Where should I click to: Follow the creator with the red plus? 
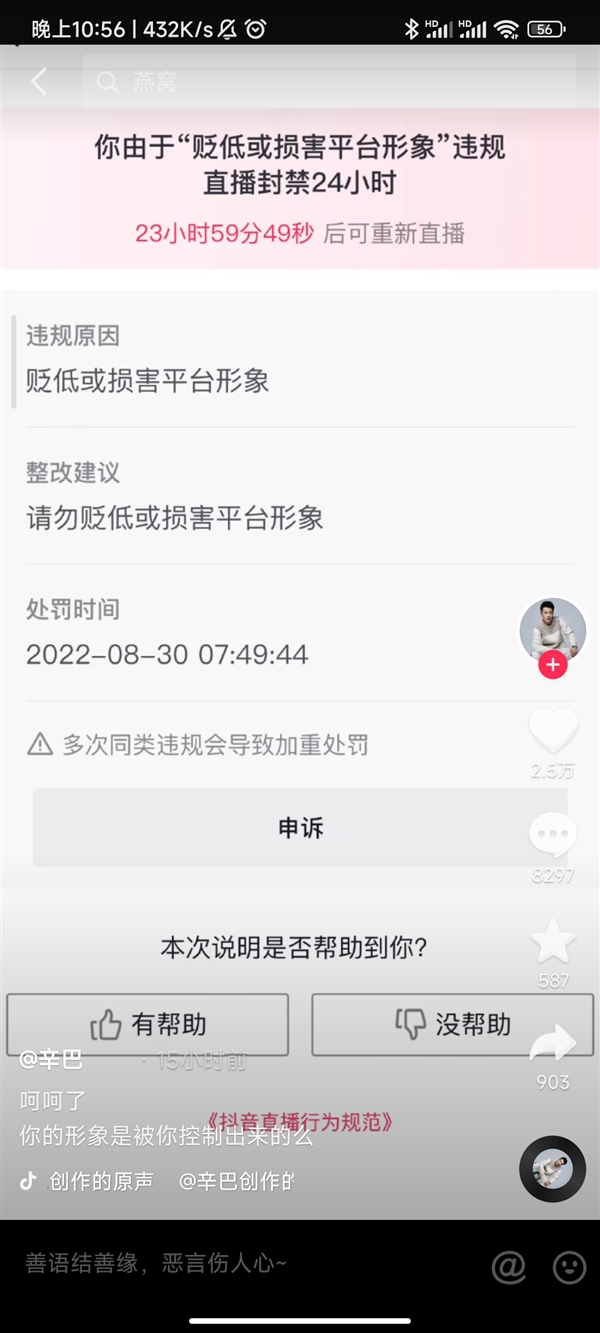click(552, 665)
